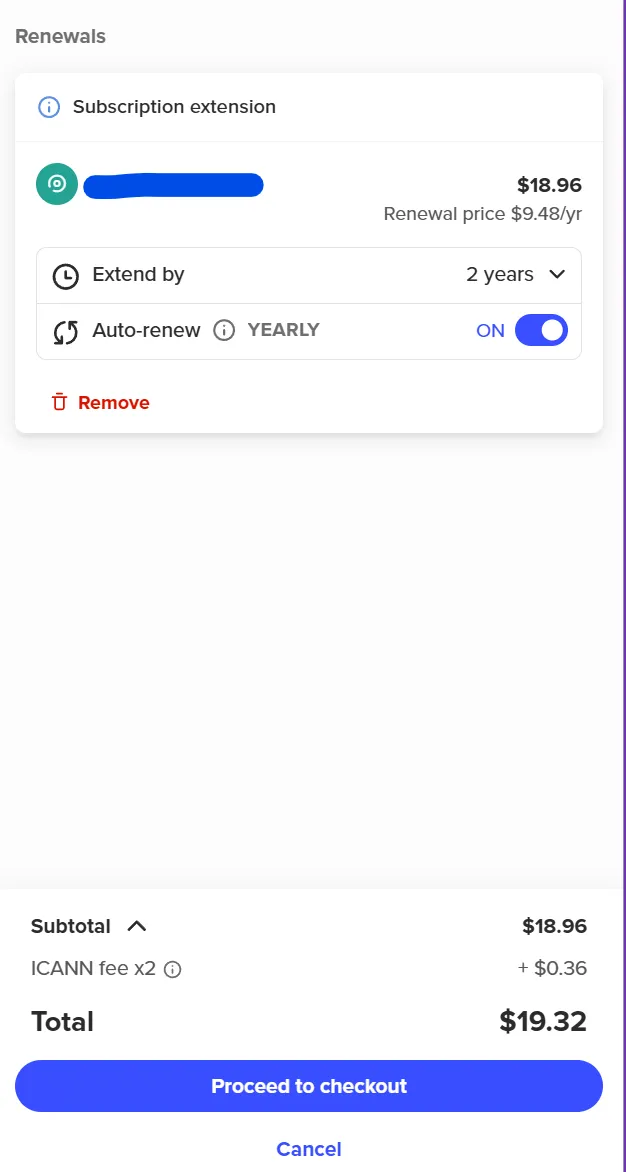Remove the subscription from cart
This screenshot has width=626, height=1172.
point(100,403)
